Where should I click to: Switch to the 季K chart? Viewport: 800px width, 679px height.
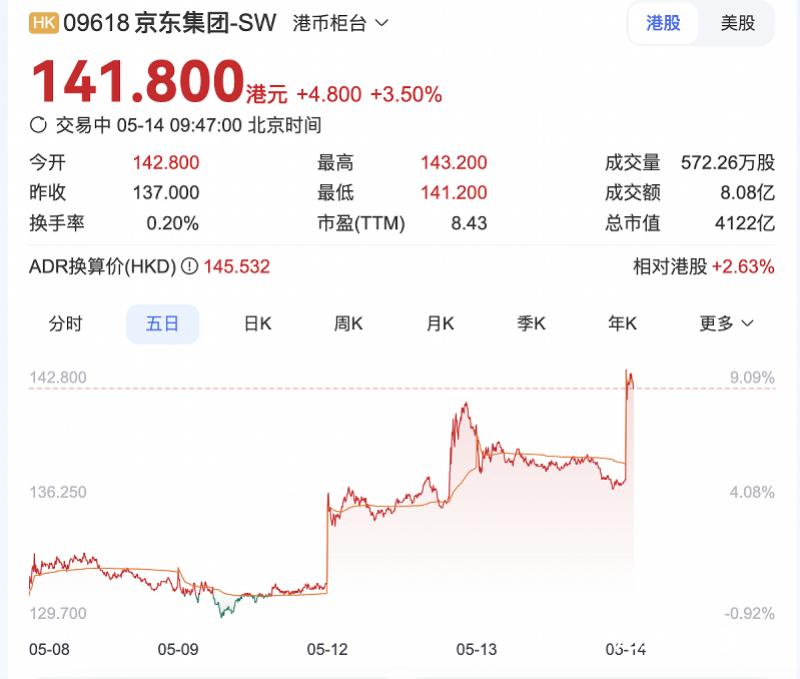tap(531, 323)
